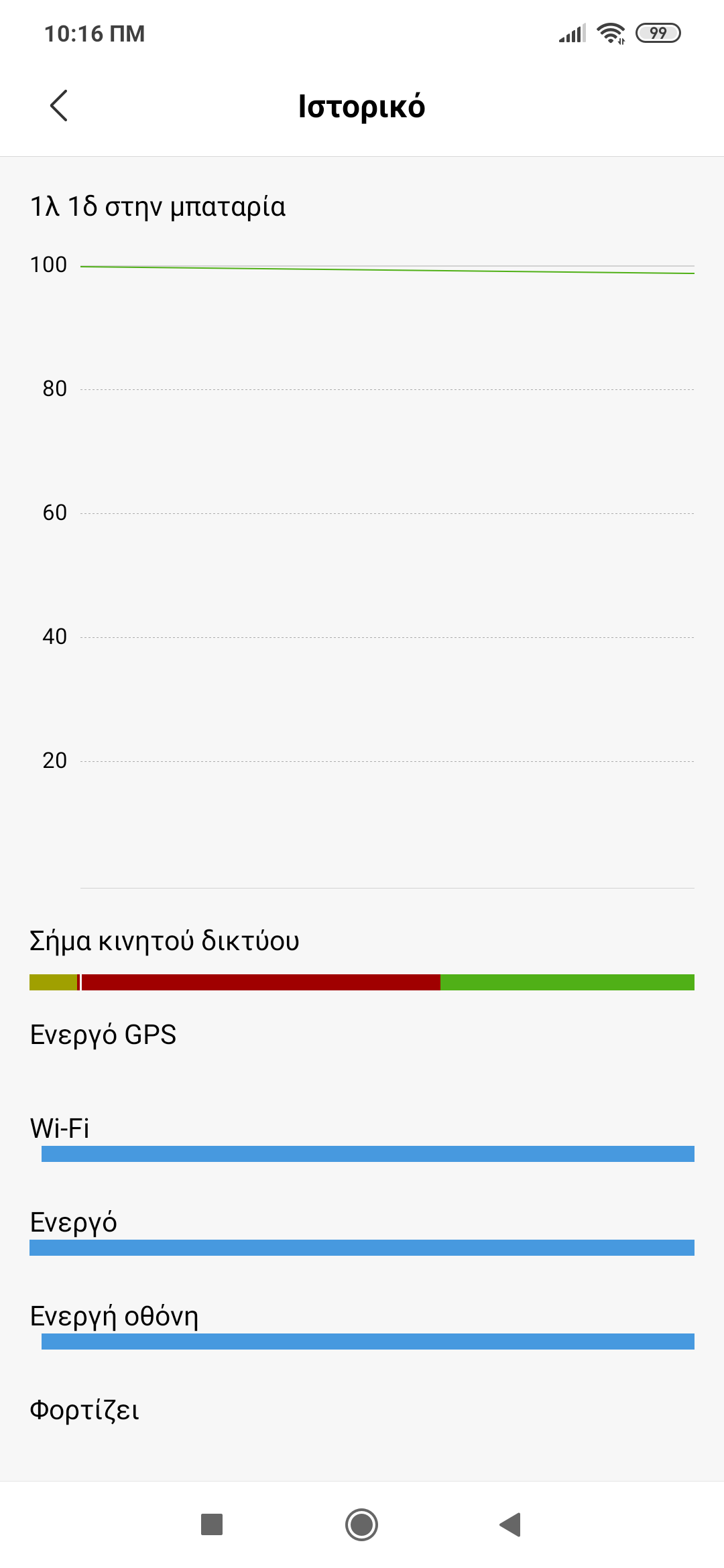Image resolution: width=724 pixels, height=1568 pixels.
Task: Tap the system back triangle button
Action: click(511, 1524)
